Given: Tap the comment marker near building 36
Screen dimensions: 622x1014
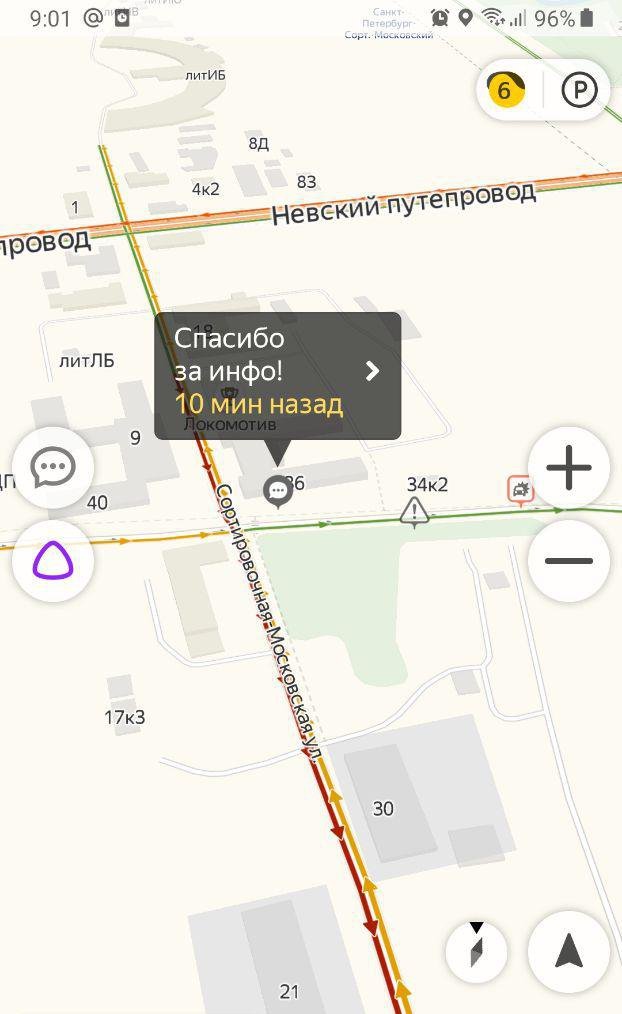Looking at the screenshot, I should pos(276,491).
